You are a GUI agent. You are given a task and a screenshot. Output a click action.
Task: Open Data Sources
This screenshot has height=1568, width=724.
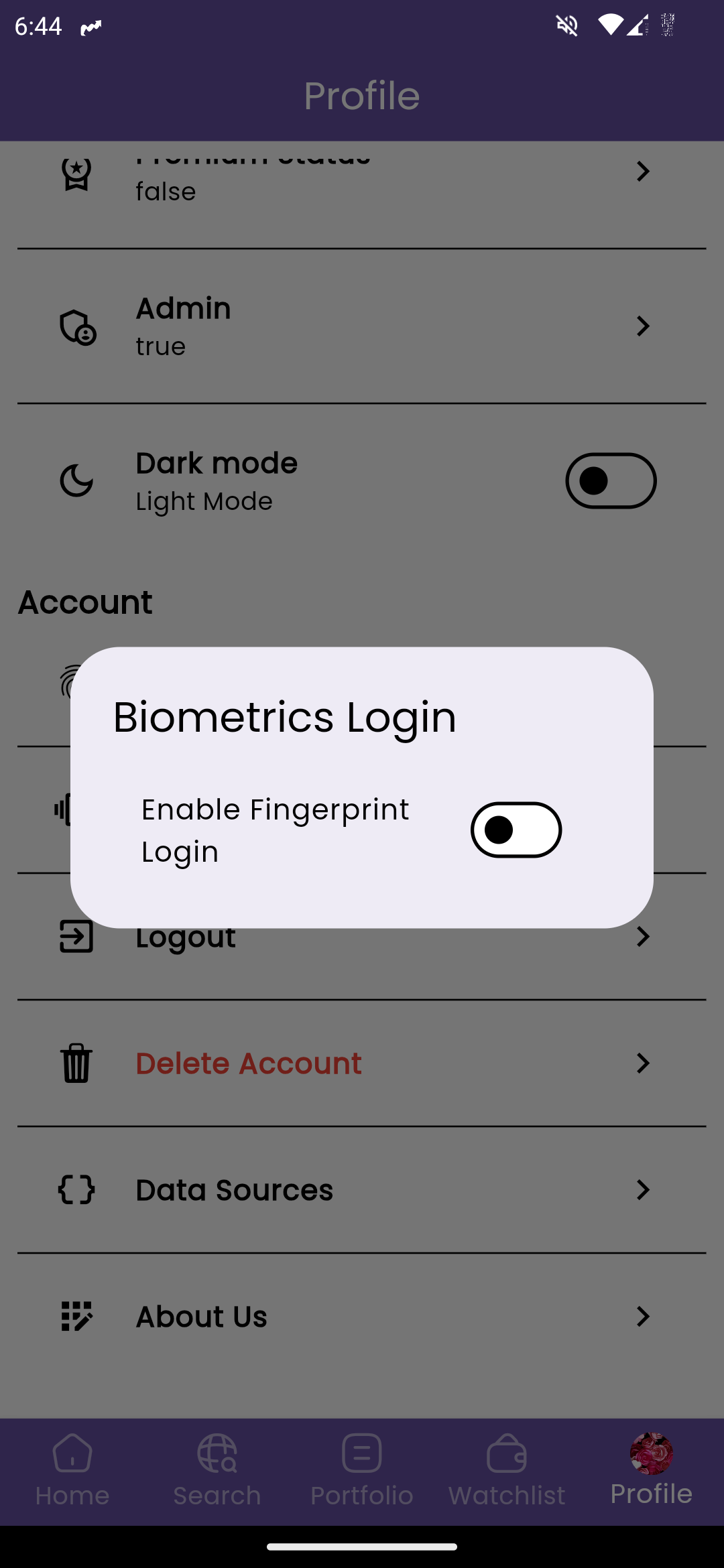(x=362, y=1190)
